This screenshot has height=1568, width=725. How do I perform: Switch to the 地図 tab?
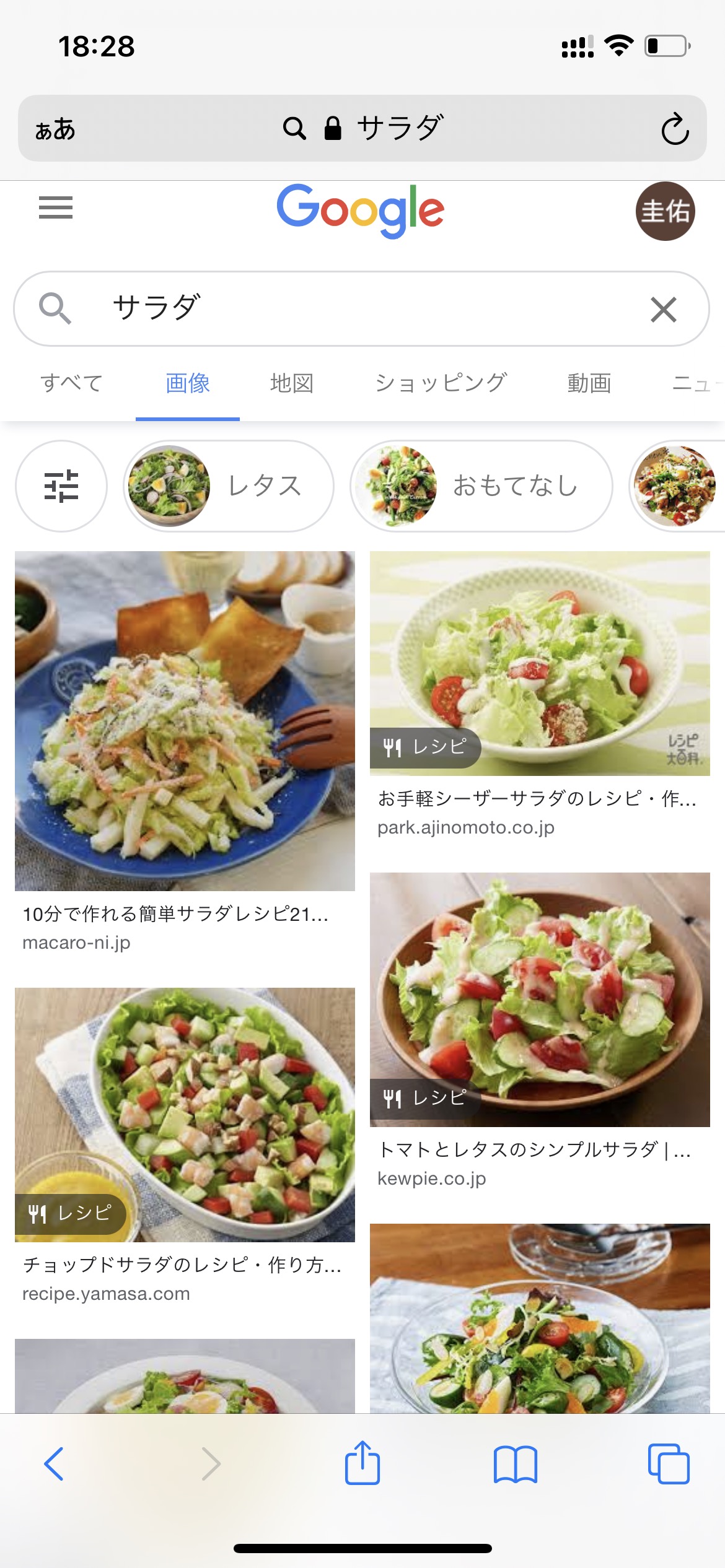292,383
